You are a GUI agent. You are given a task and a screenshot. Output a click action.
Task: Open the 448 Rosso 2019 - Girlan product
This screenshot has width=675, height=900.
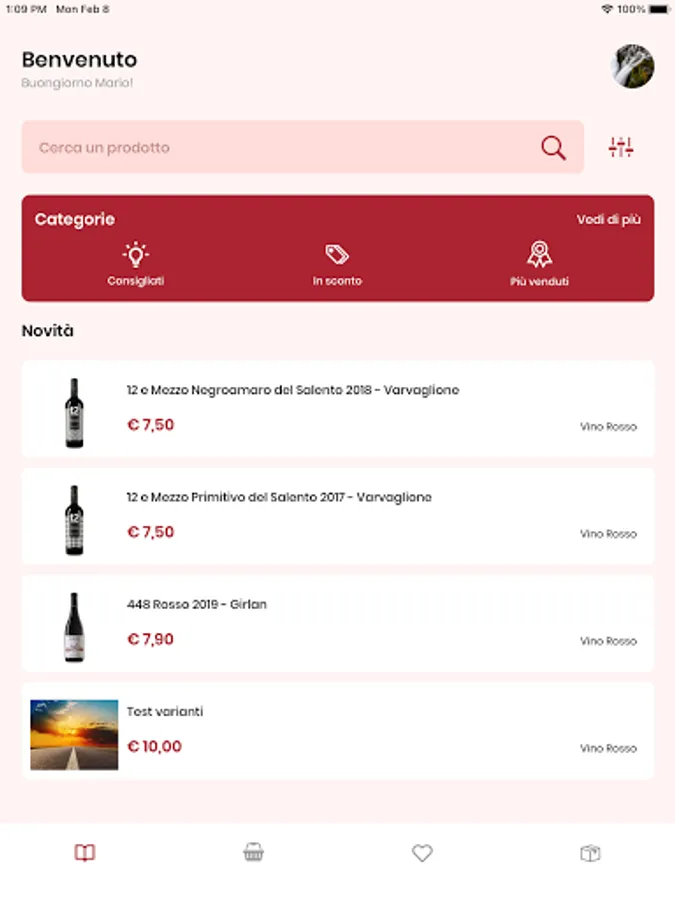pos(338,623)
